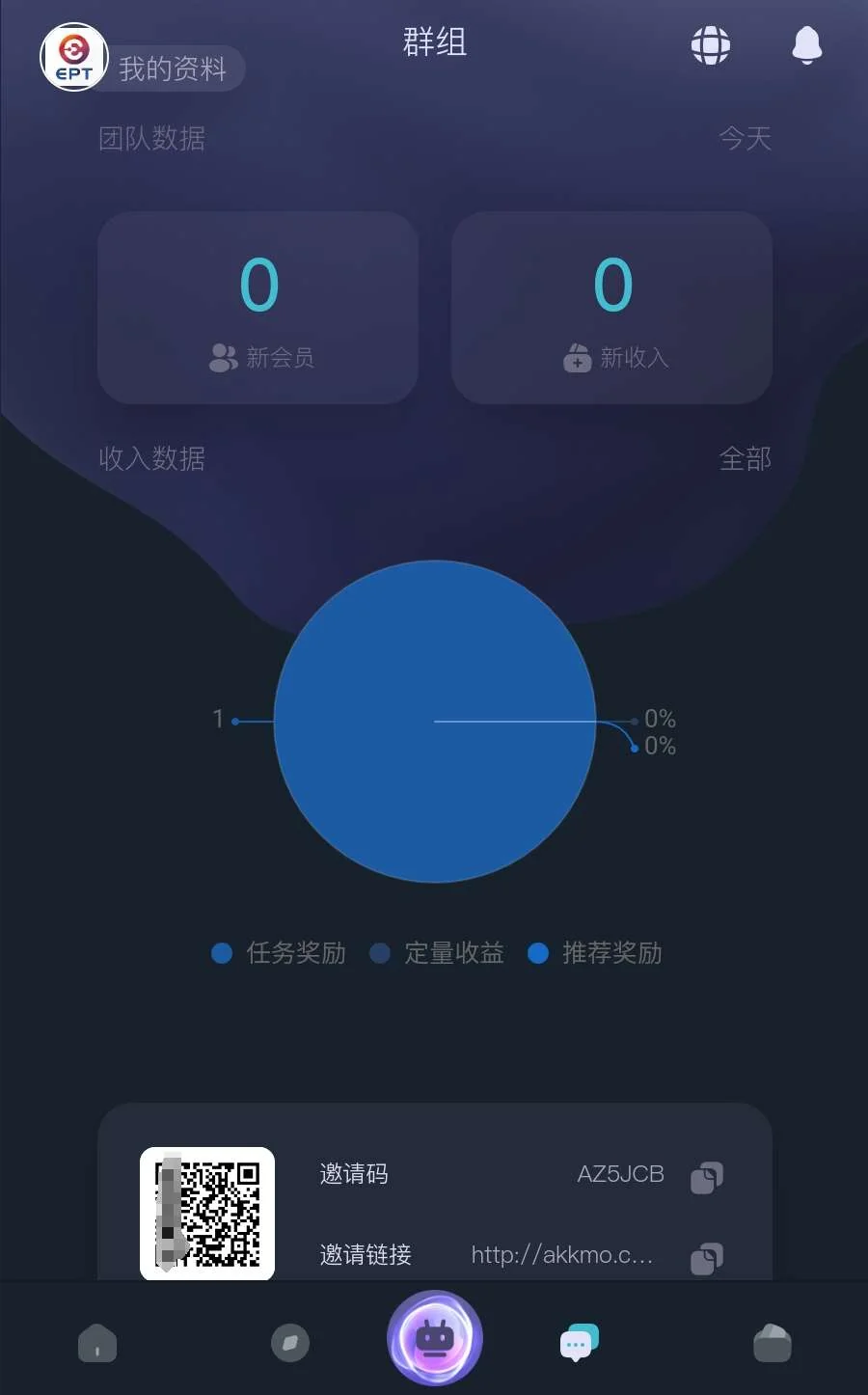Change the 今天 team data filter

(x=745, y=139)
